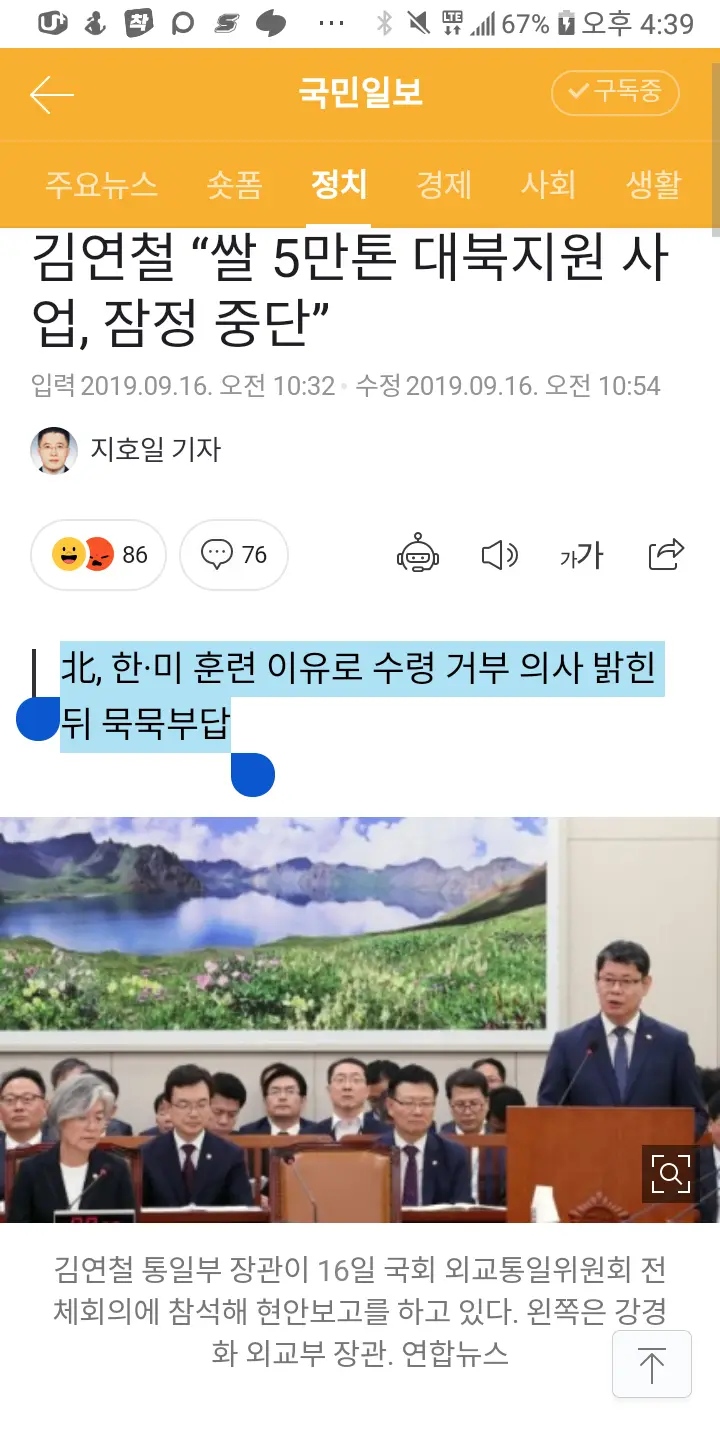The image size is (720, 1440).
Task: Open the 생활 tab
Action: pyautogui.click(x=653, y=185)
